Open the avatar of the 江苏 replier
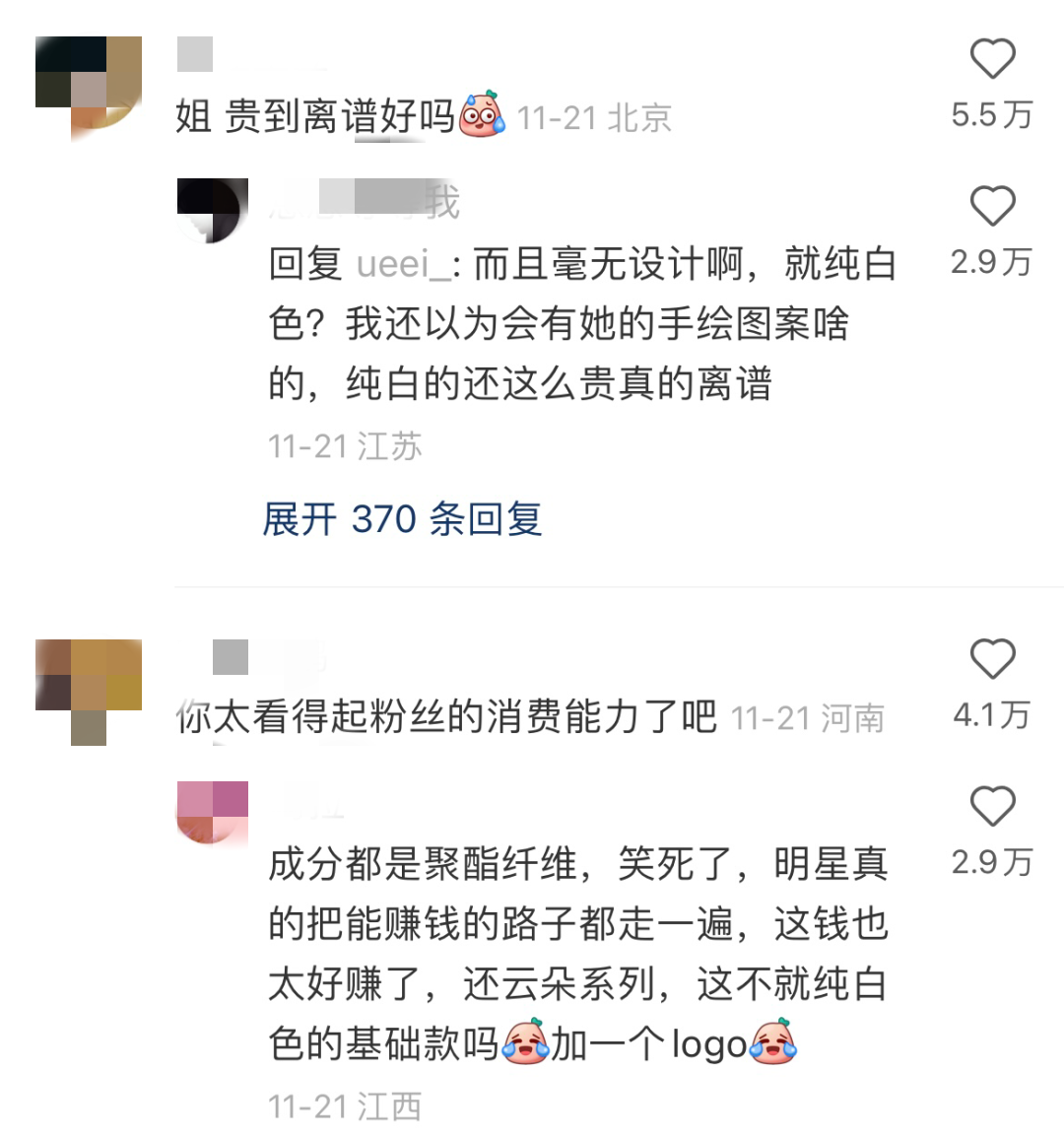 213,210
